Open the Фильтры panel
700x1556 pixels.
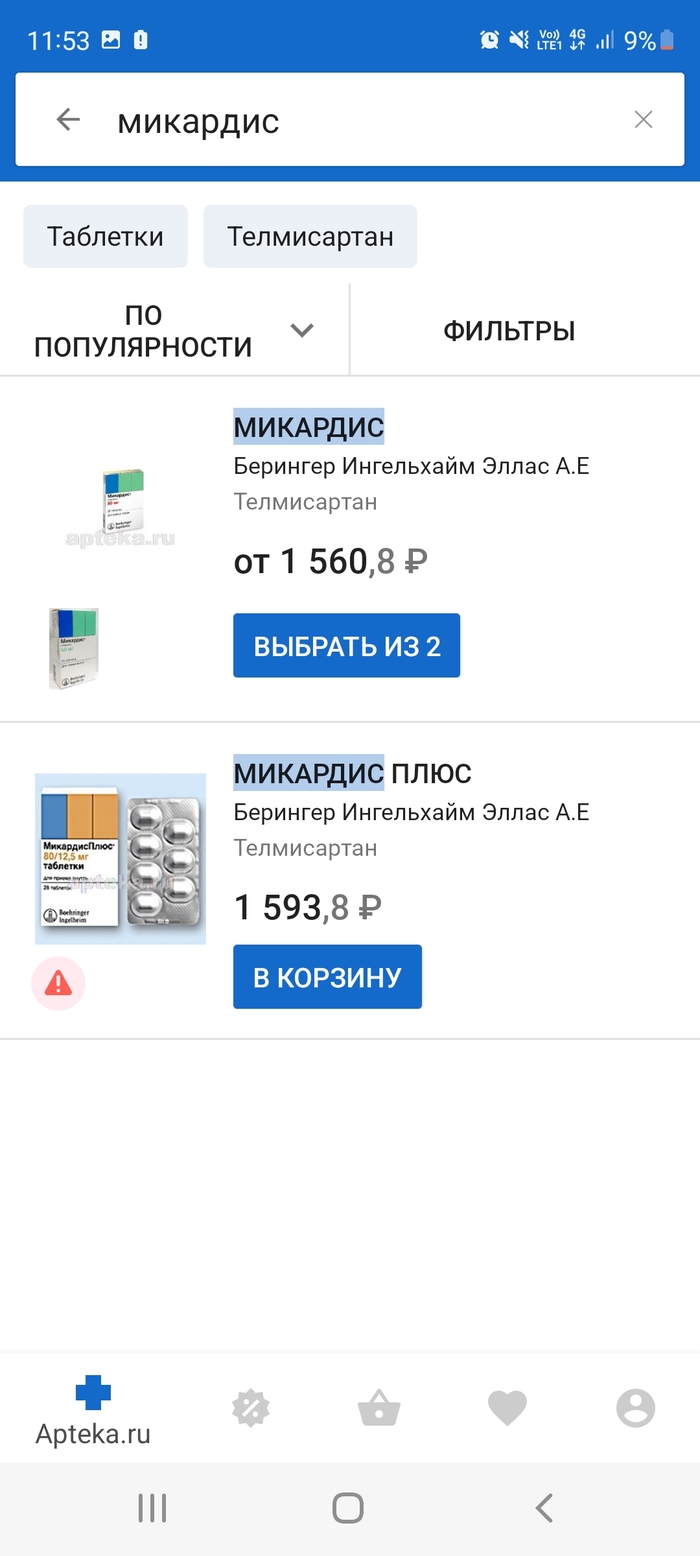coord(509,330)
